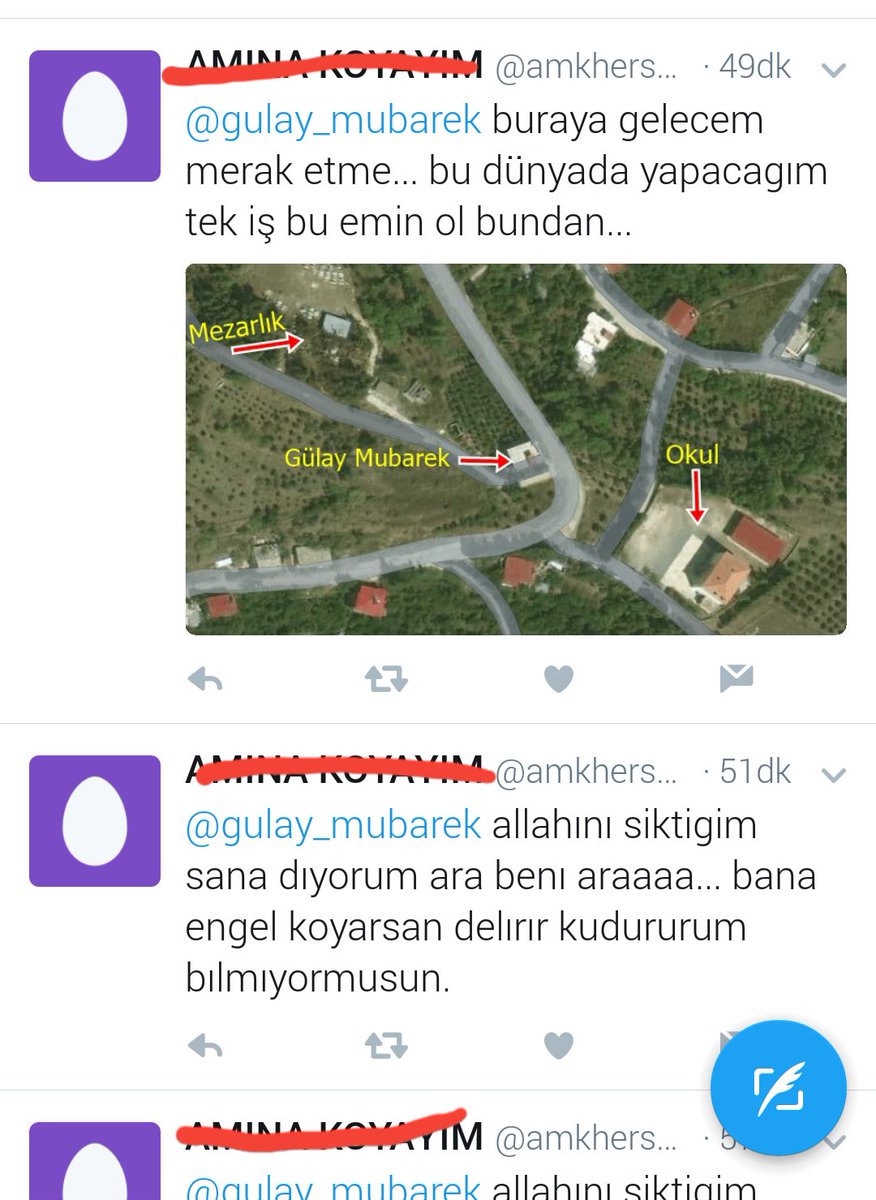Screen dimensions: 876x1200
Task: Open @gulay_mubarek mention in the 49dk tweet
Action: [333, 121]
